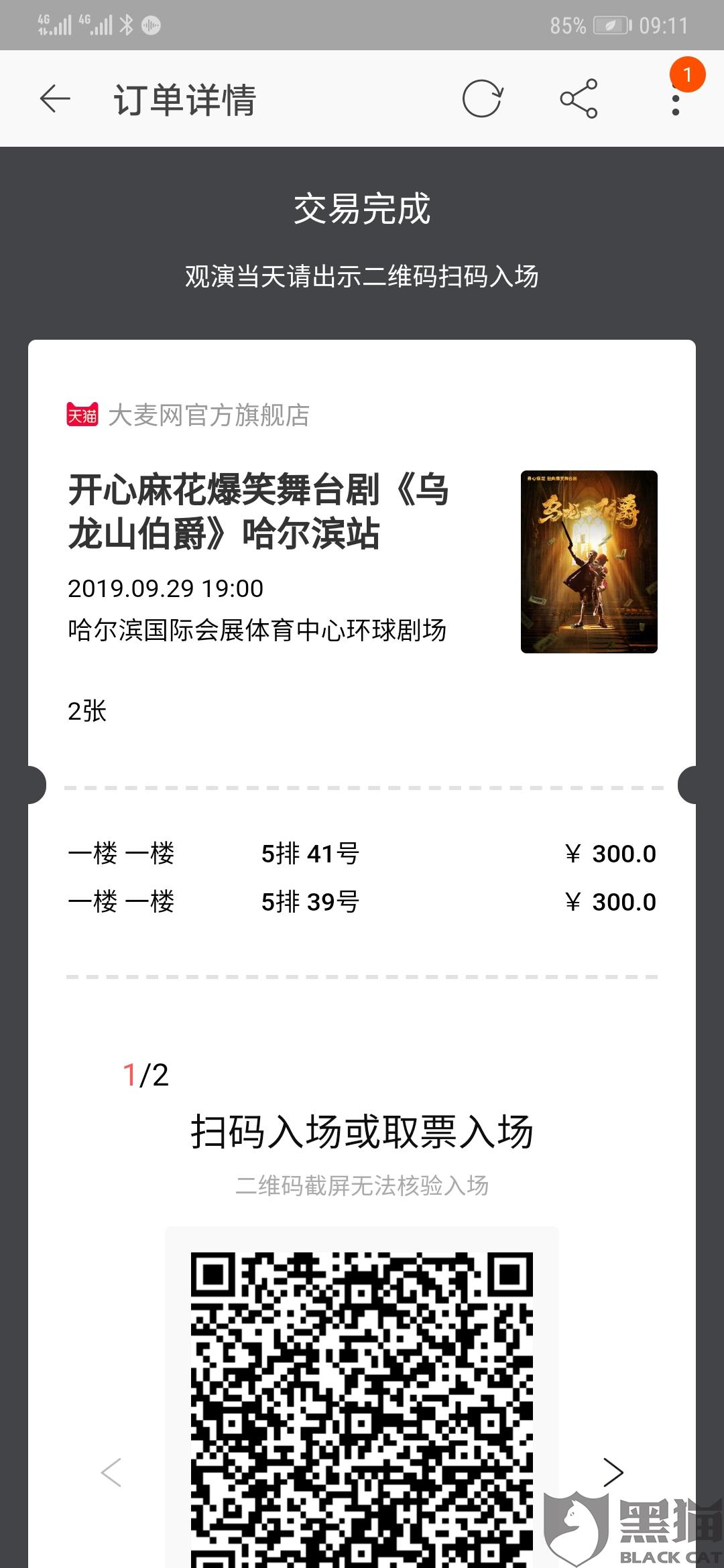Refresh the order details
The image size is (724, 1568).
tap(482, 99)
